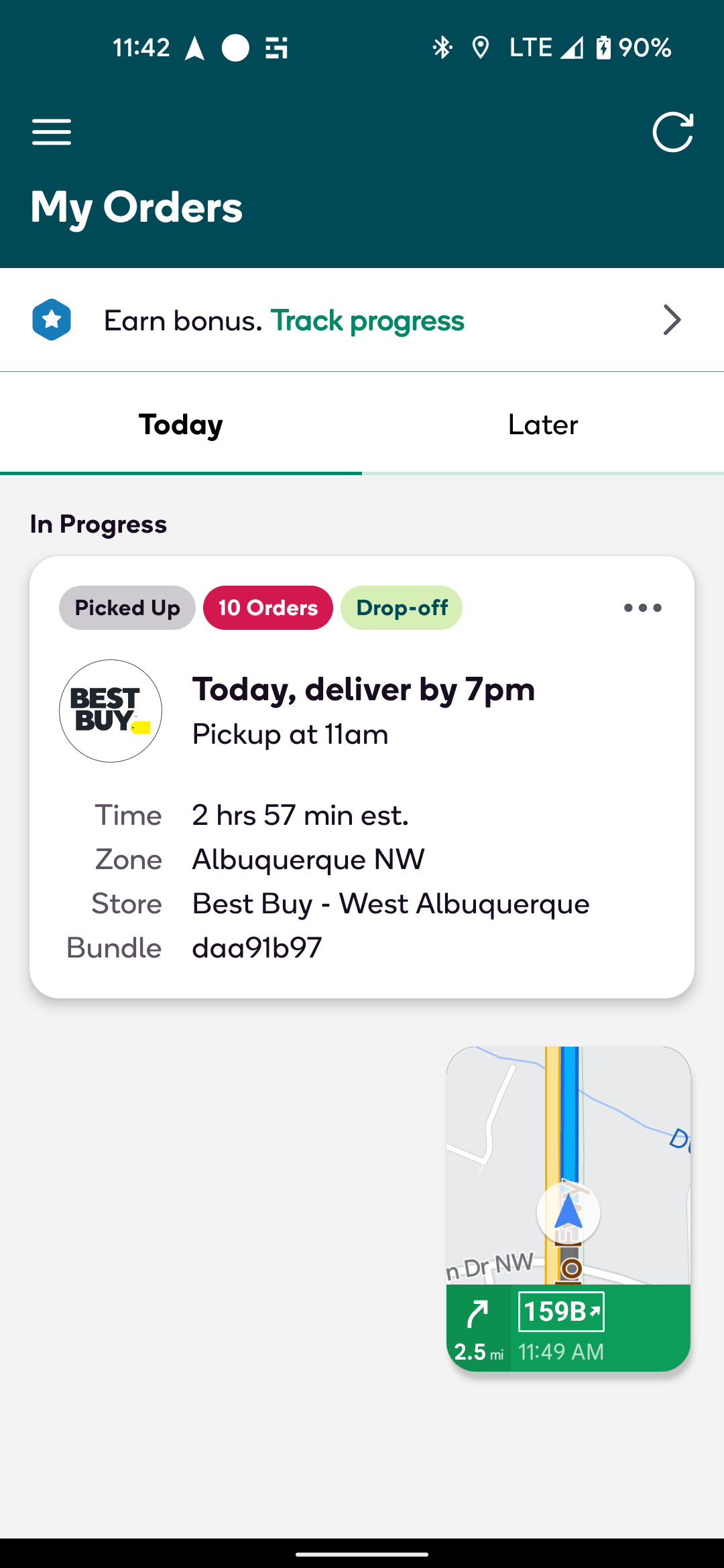Image resolution: width=724 pixels, height=1568 pixels.
Task: Open more options for the Best Buy order
Action: point(642,608)
